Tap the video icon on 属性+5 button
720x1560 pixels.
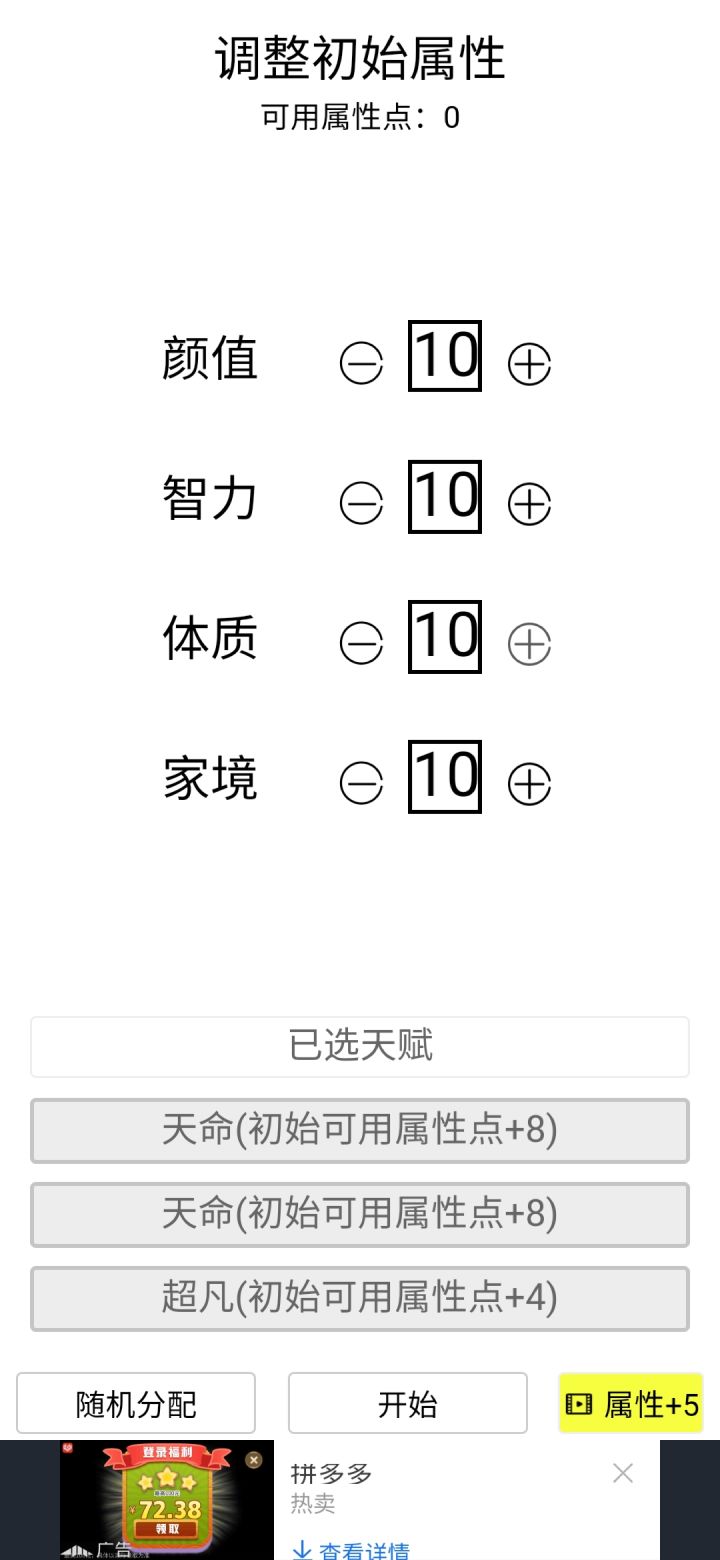click(582, 1404)
